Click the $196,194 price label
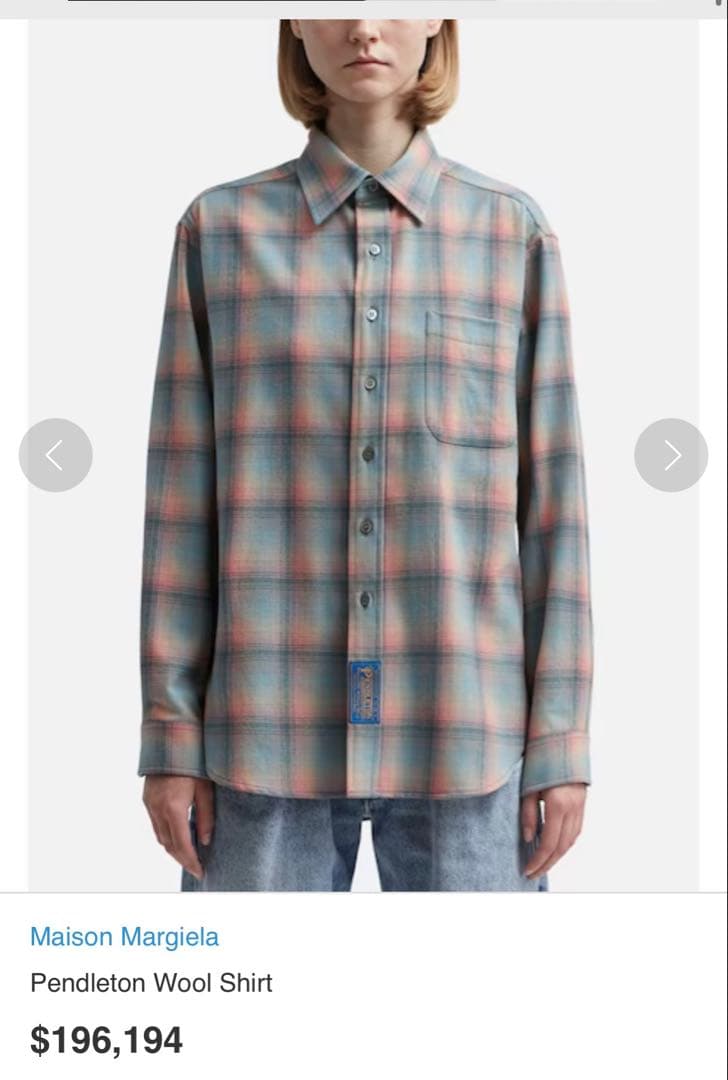728x1080 pixels. pos(107,1038)
